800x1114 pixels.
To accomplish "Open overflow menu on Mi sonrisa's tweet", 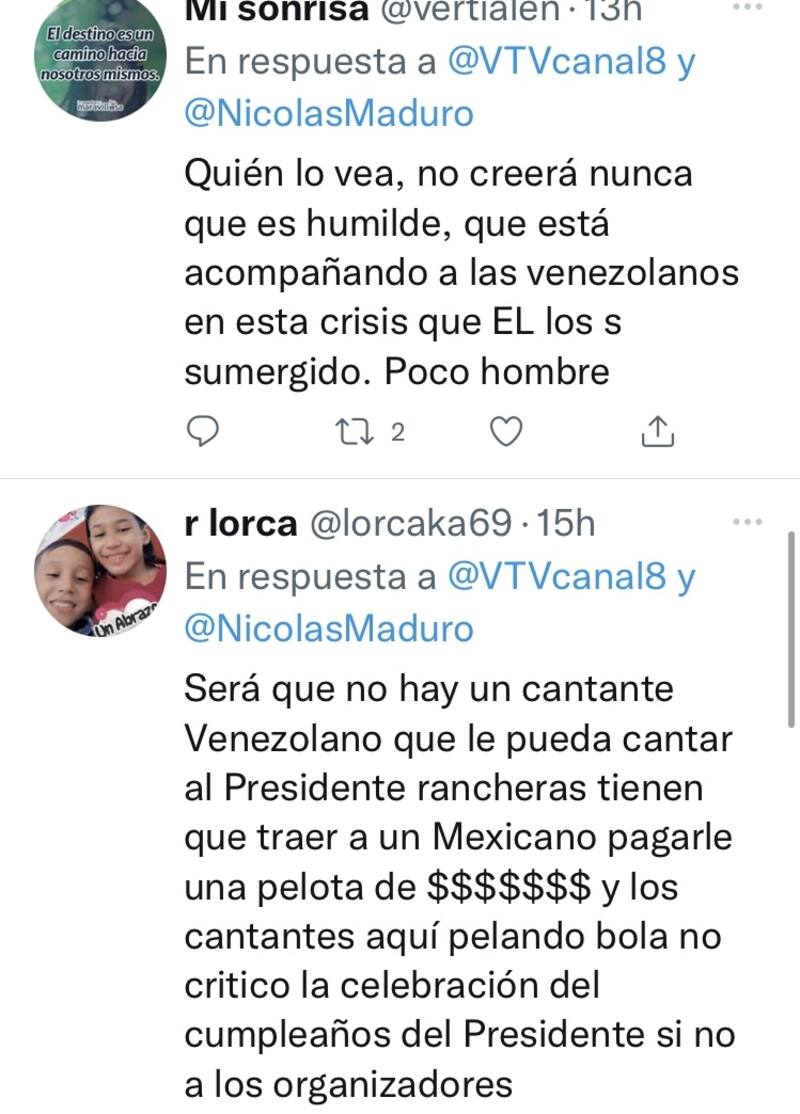I will click(747, 8).
